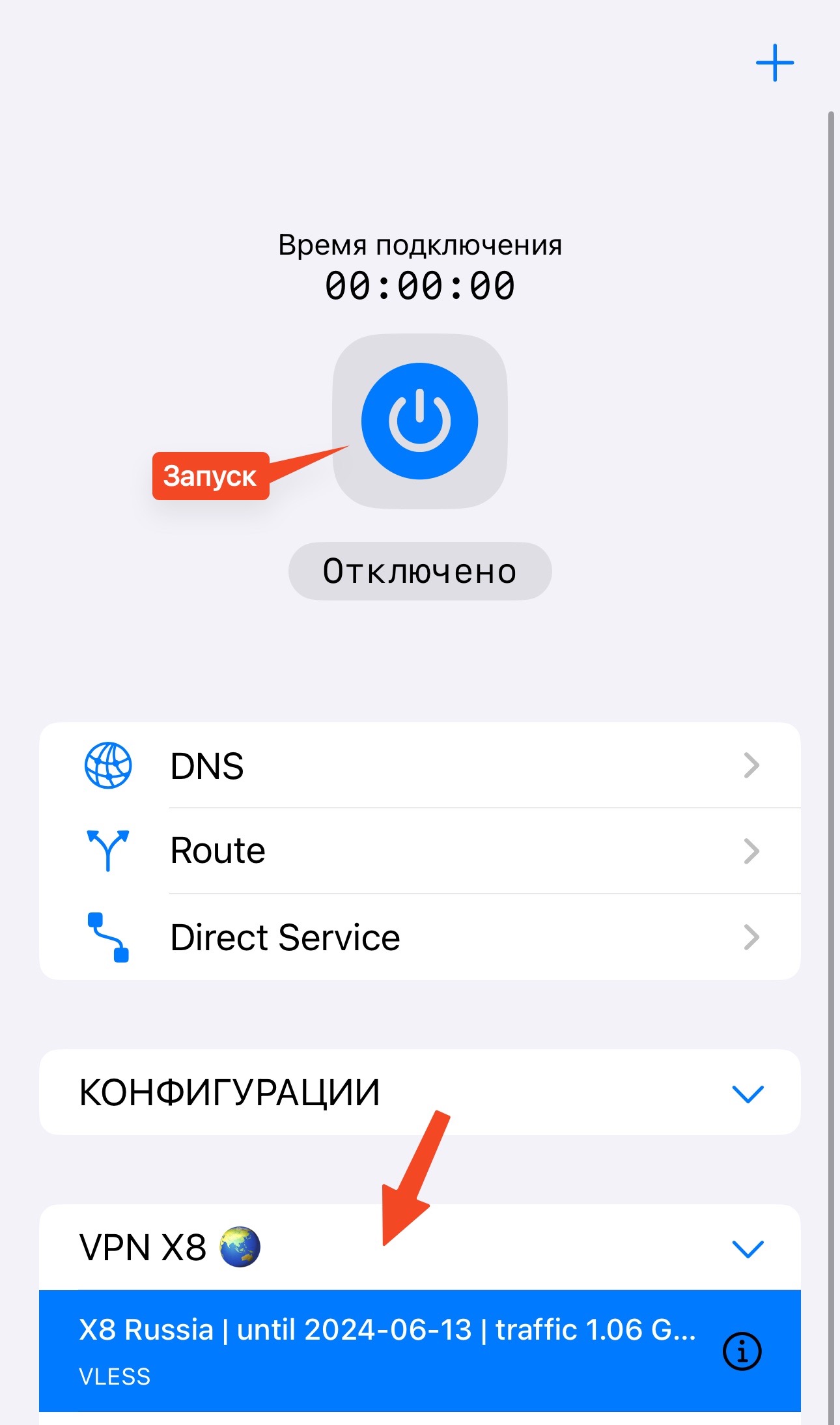Screen dimensions: 840x1425
Task: Open info for X8 Russia configuration
Action: (742, 1352)
